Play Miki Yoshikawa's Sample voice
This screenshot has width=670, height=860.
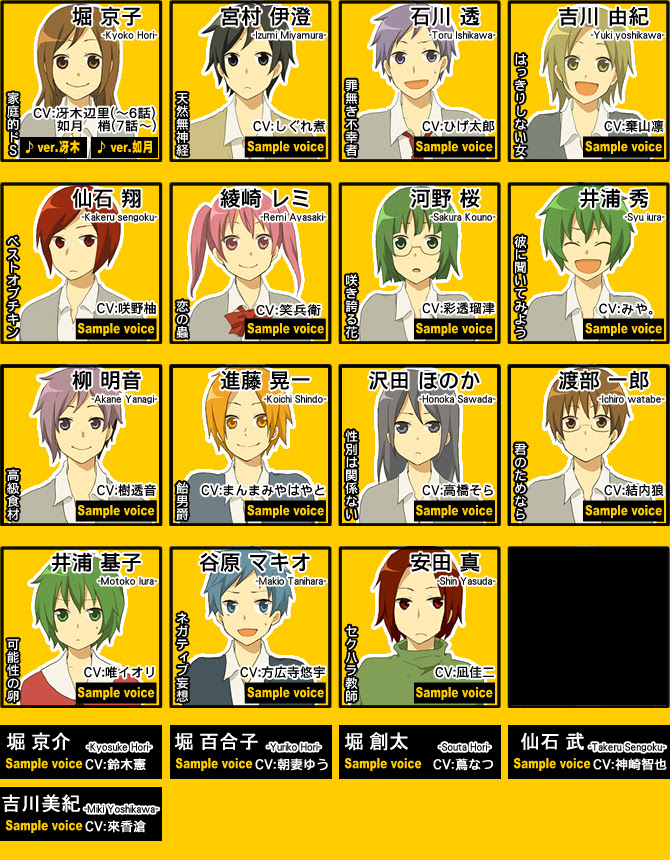pyautogui.click(x=44, y=826)
